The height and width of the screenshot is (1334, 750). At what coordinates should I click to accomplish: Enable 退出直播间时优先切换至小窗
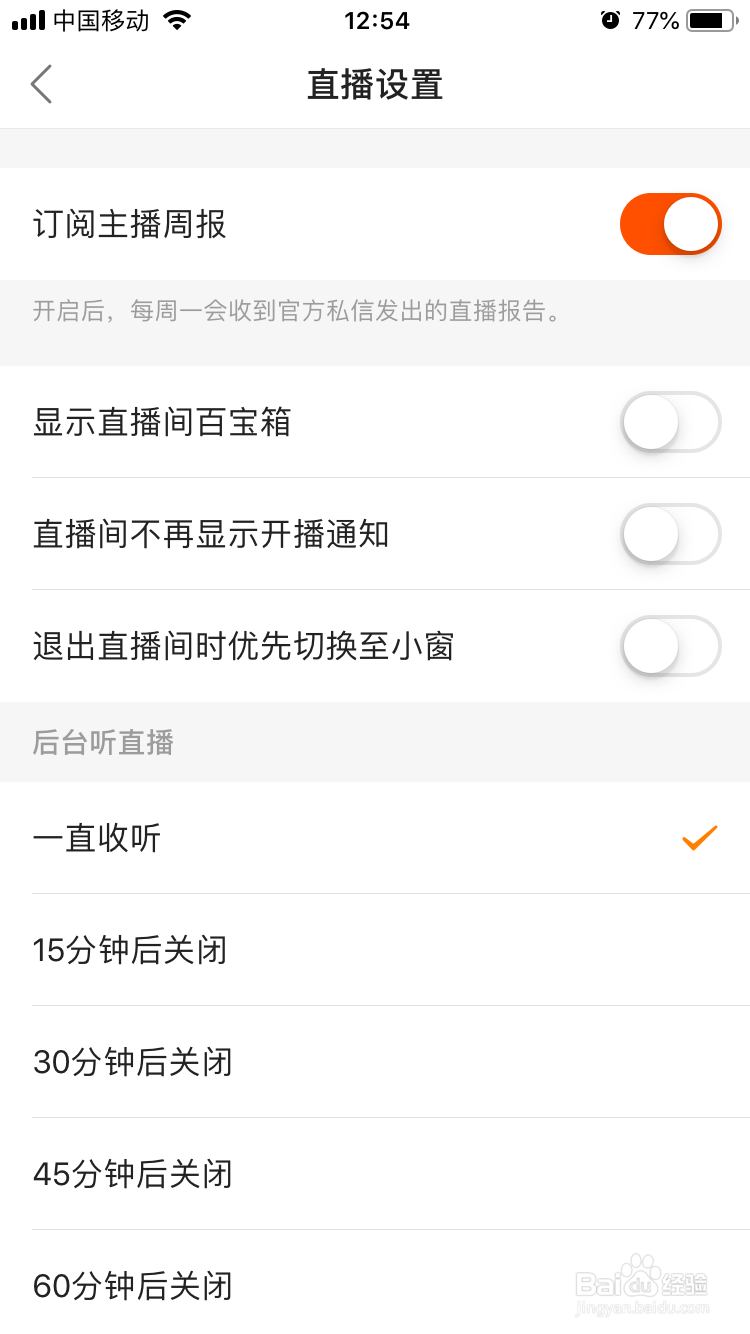pyautogui.click(x=671, y=647)
